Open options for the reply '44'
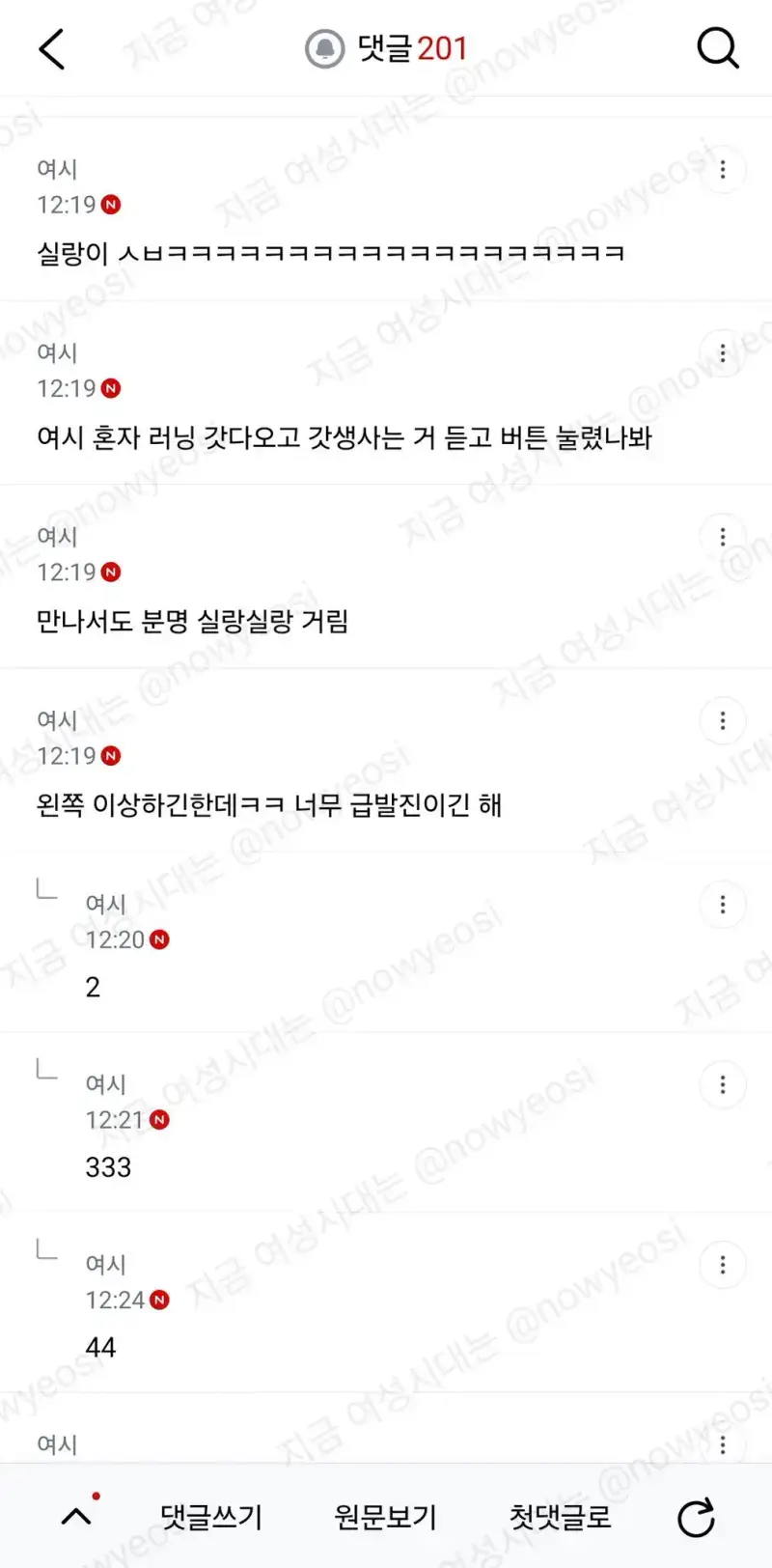Viewport: 772px width, 1568px height. click(723, 1265)
